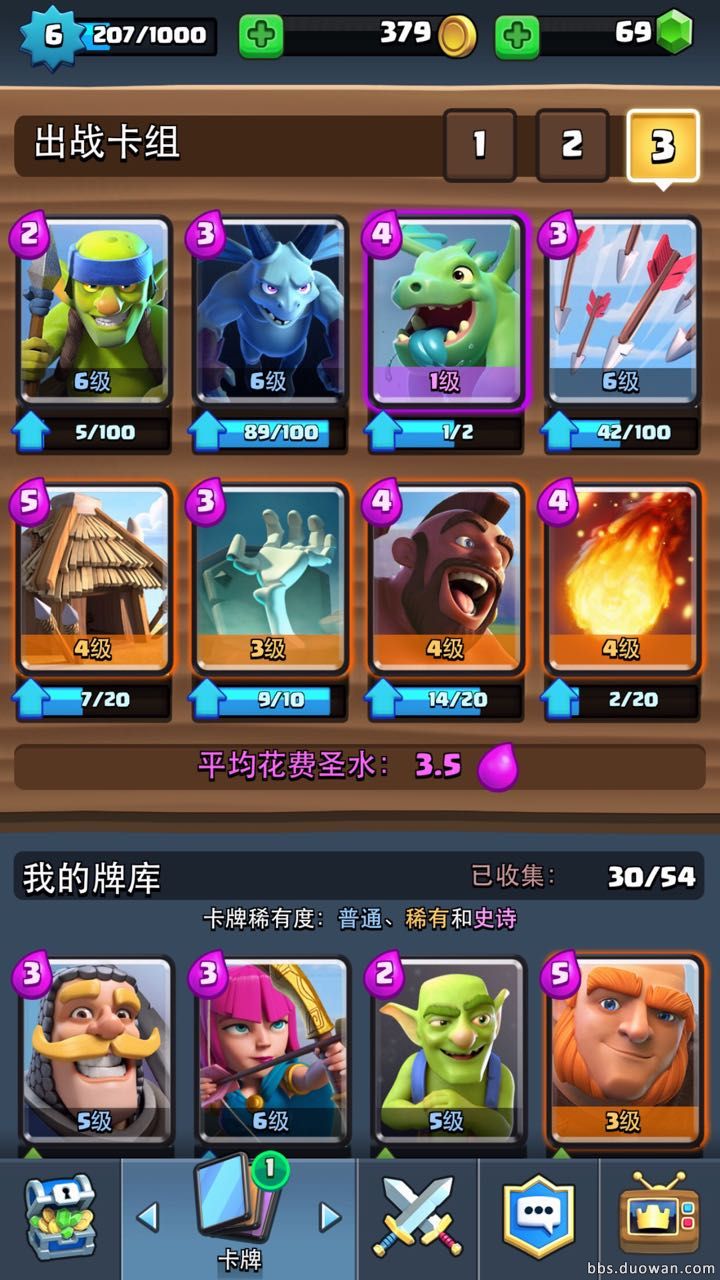Screen dimensions: 720x1280
Task: Choose the Giant card from collection
Action: point(621,1050)
